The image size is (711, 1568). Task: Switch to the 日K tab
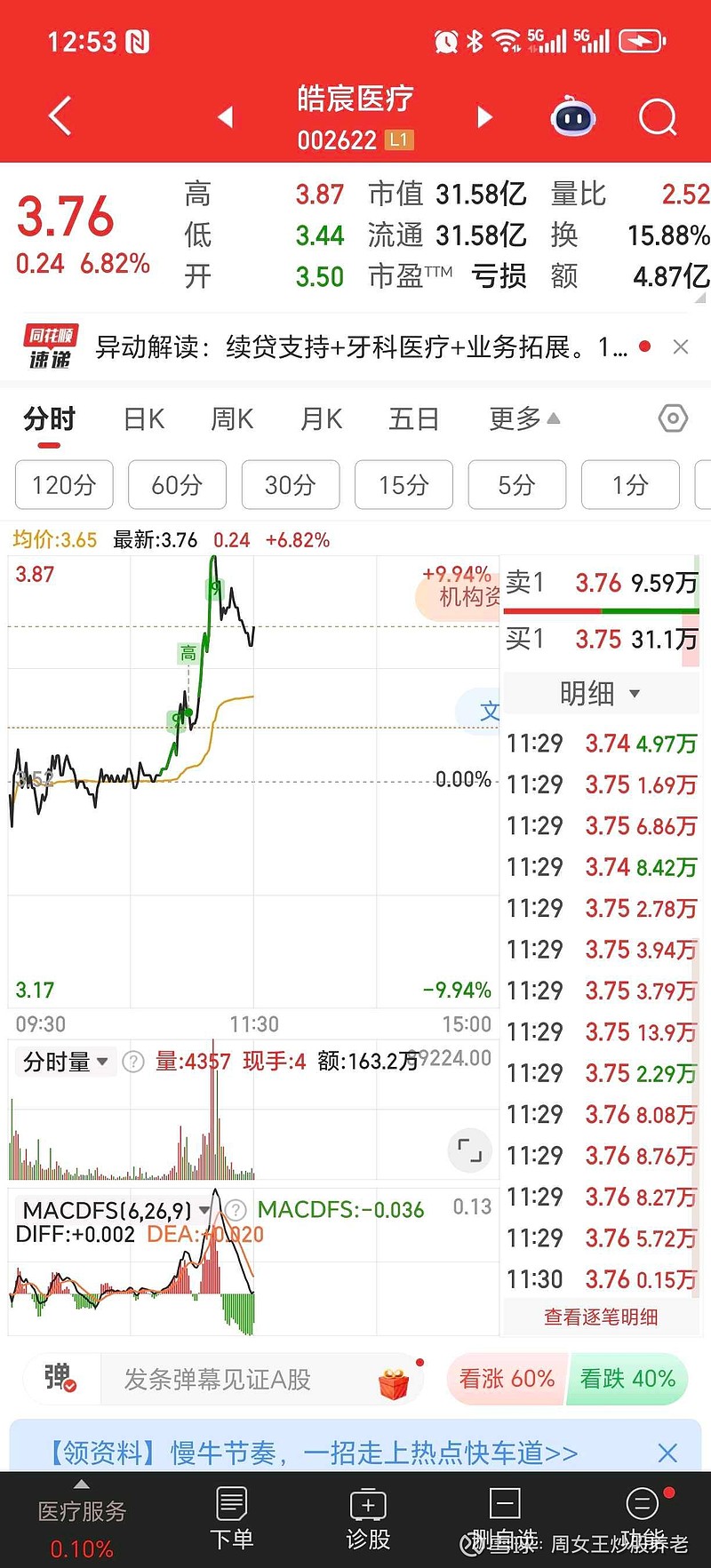[144, 418]
